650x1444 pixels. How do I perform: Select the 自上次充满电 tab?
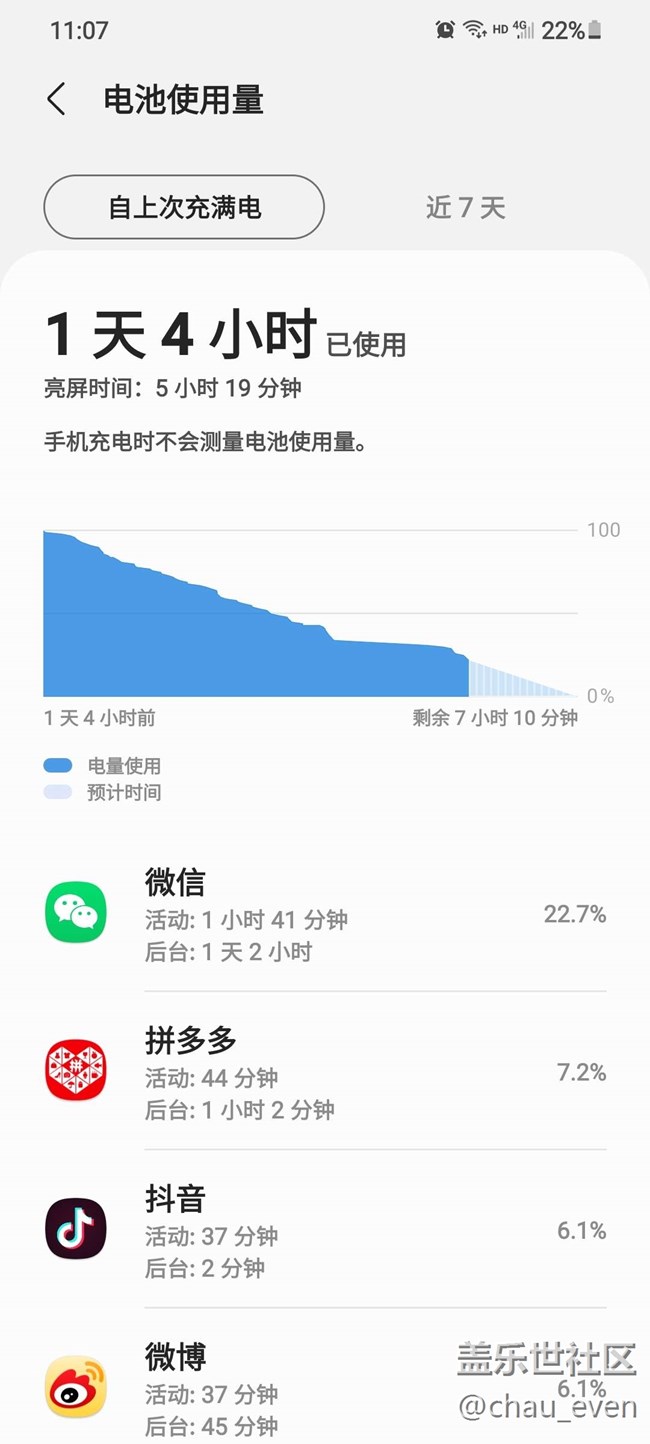184,207
